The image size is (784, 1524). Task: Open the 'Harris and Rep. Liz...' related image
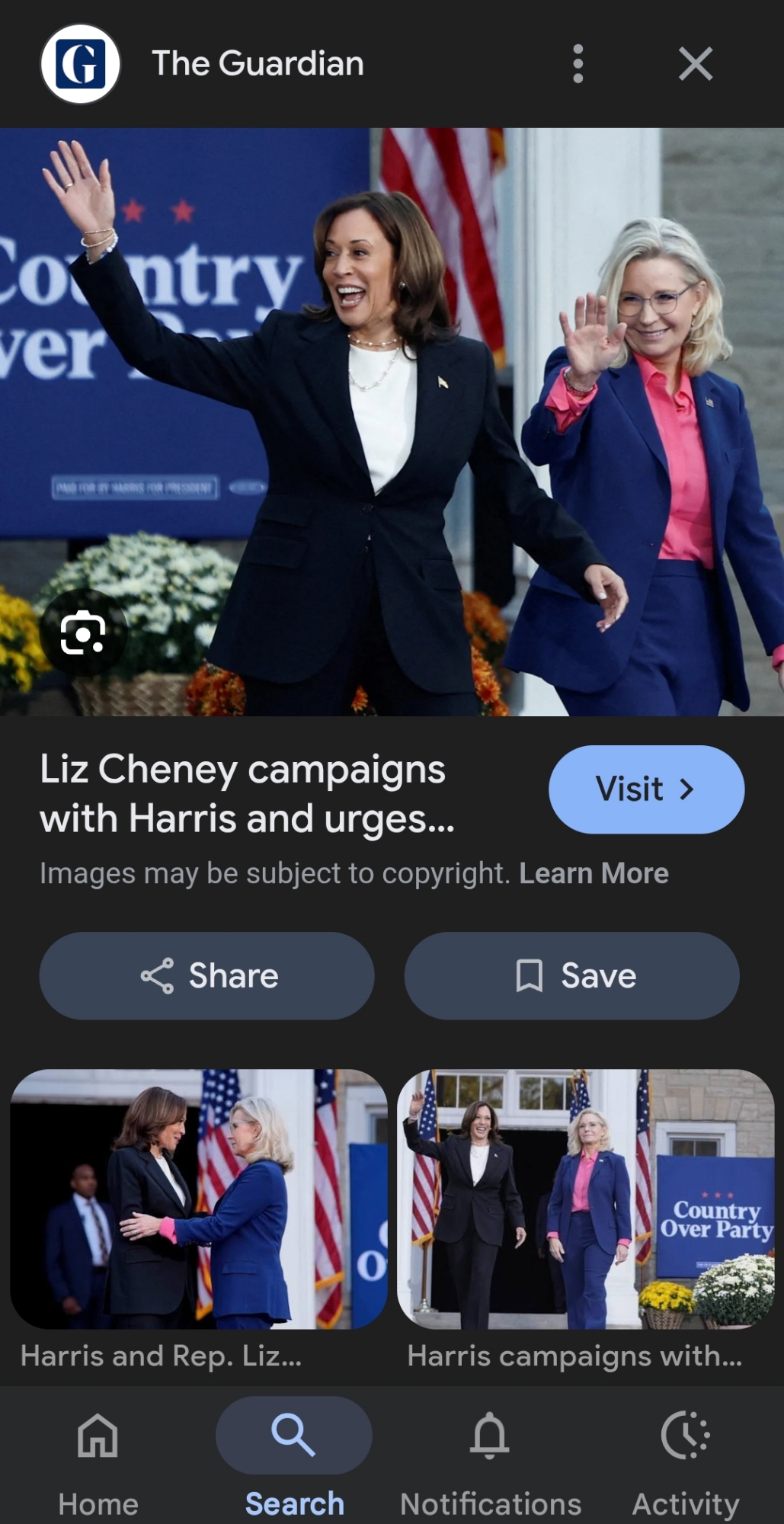(198, 1199)
